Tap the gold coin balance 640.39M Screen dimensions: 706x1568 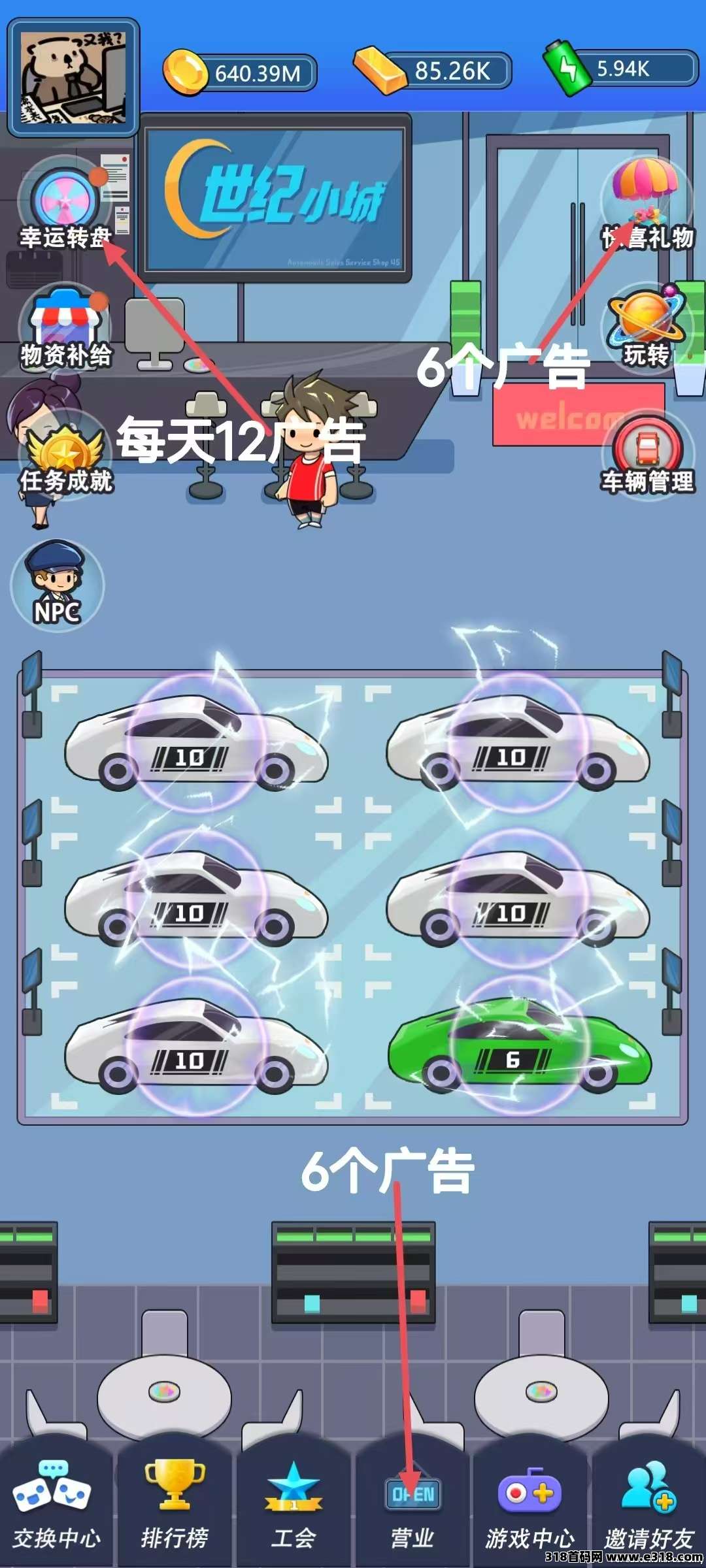point(241,73)
